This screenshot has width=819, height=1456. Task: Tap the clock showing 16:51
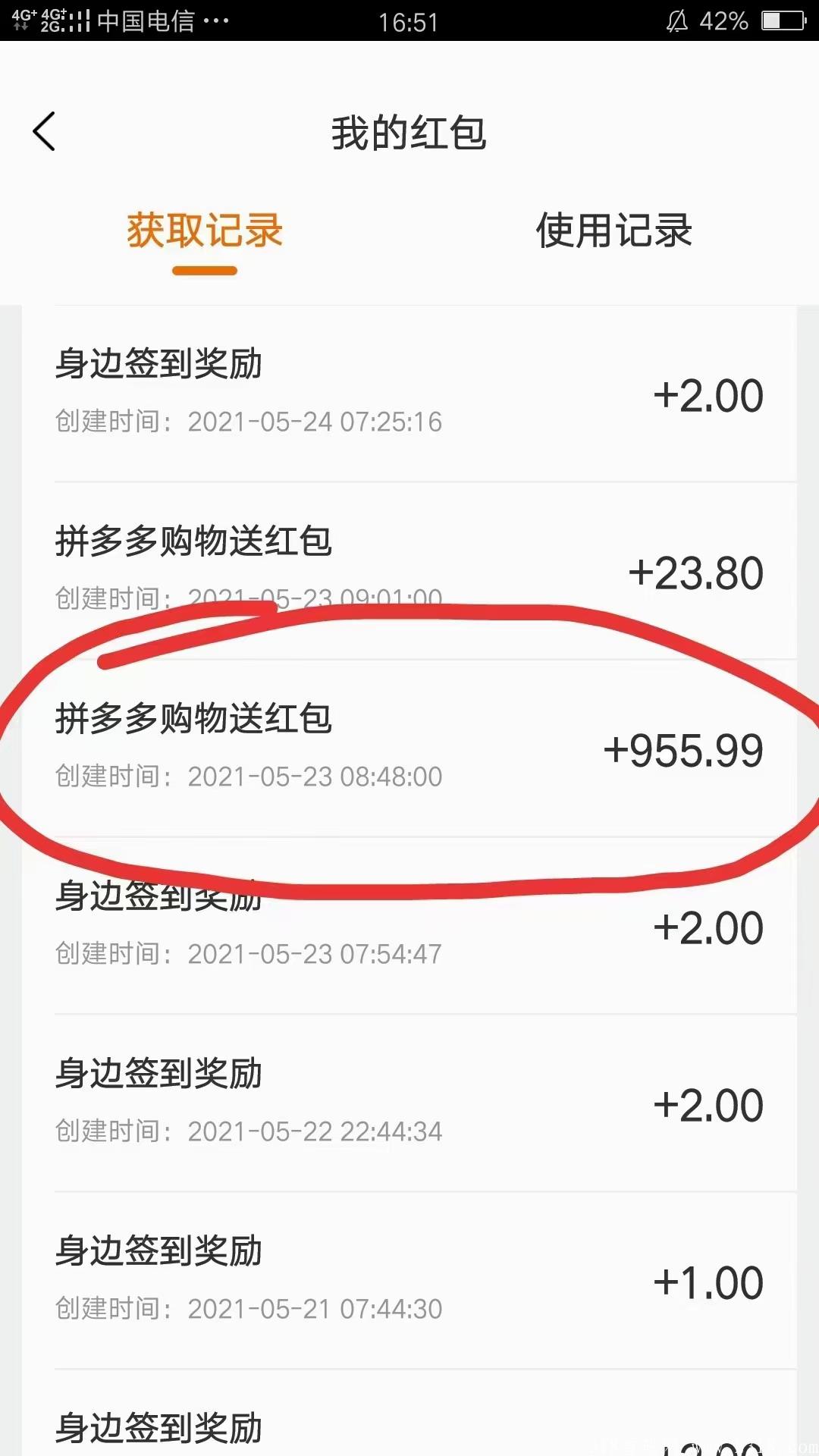coord(409,21)
